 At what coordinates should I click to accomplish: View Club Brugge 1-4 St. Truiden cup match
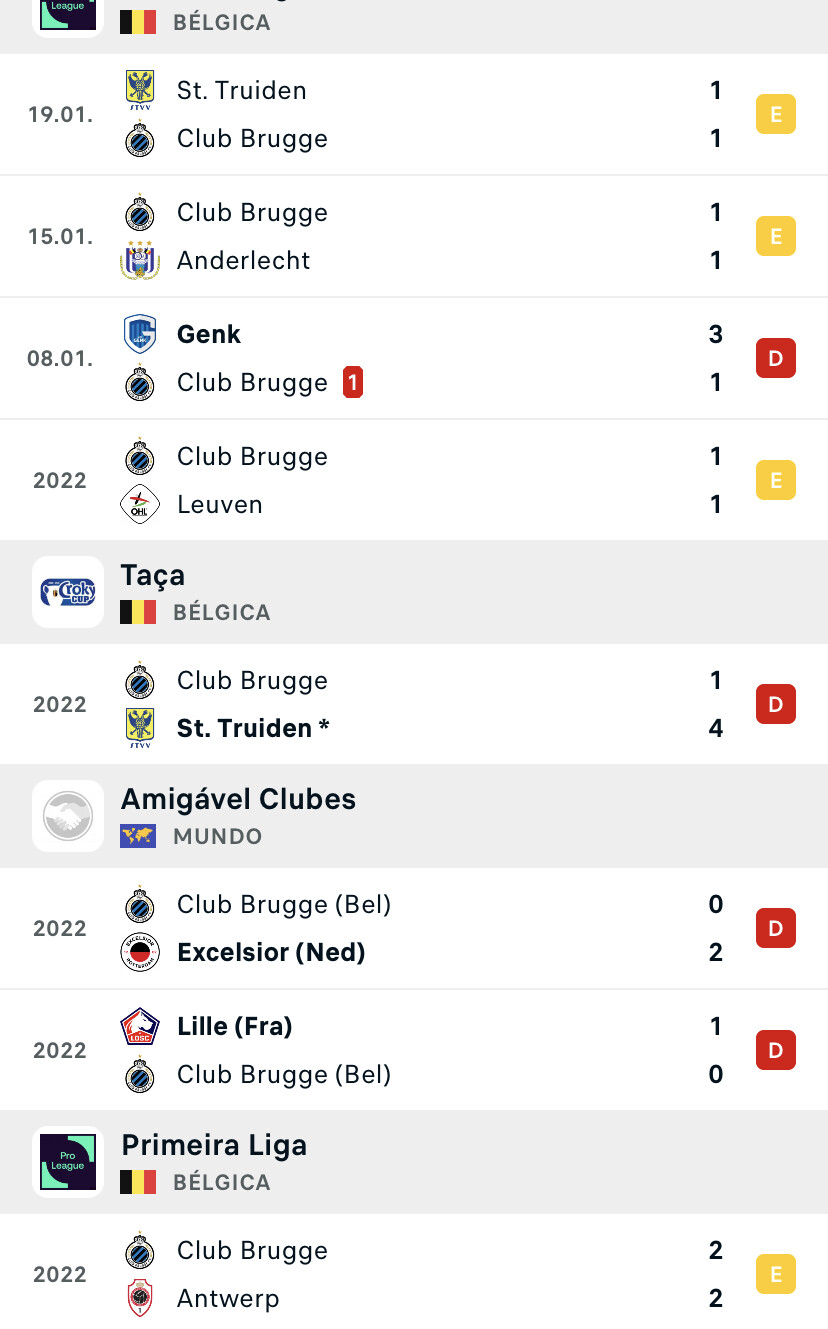[x=414, y=704]
